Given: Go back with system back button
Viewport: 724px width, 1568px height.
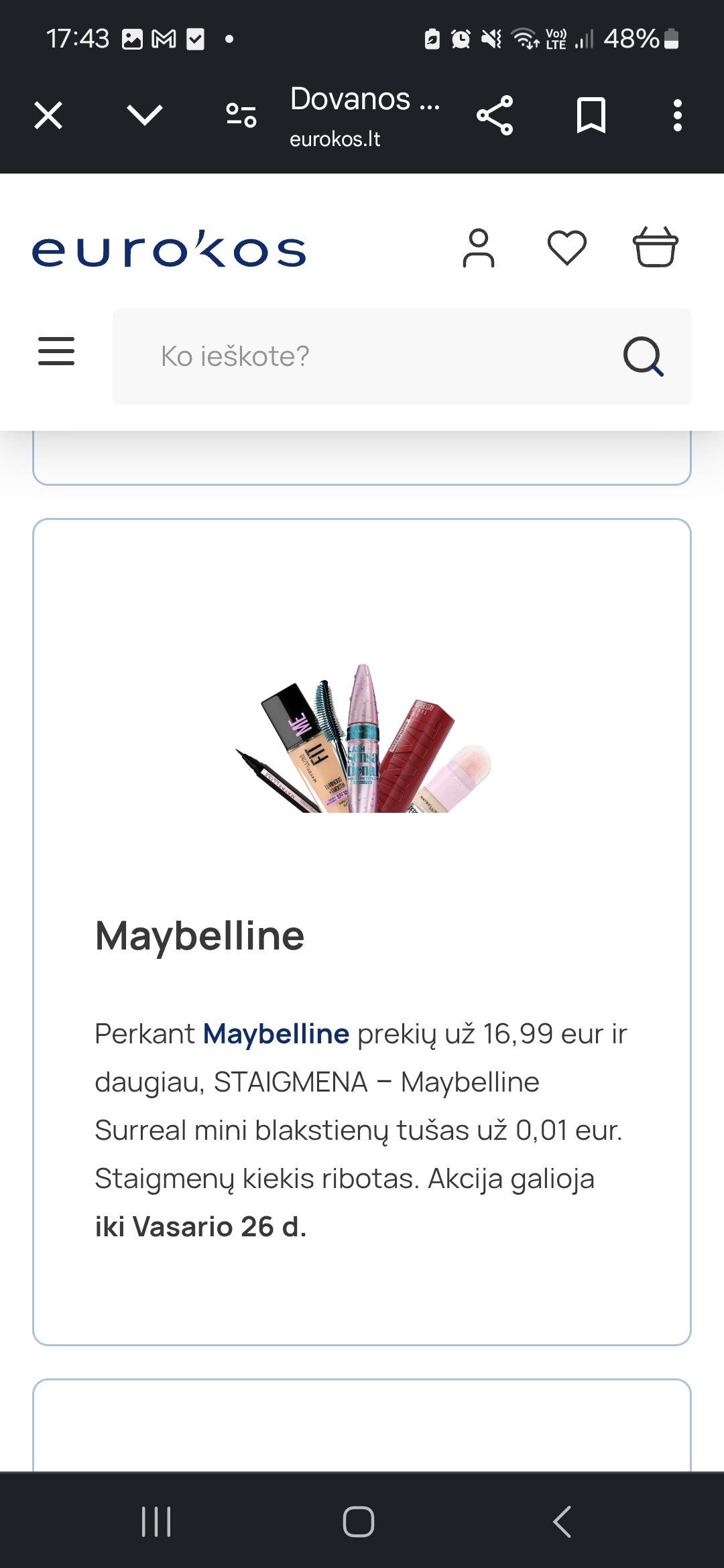Looking at the screenshot, I should pos(562,1521).
